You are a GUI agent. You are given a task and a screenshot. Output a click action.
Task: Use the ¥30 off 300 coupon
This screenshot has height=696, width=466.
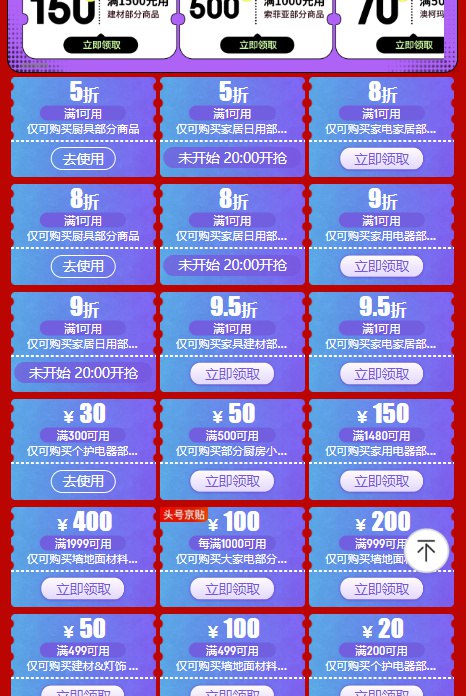(x=83, y=481)
